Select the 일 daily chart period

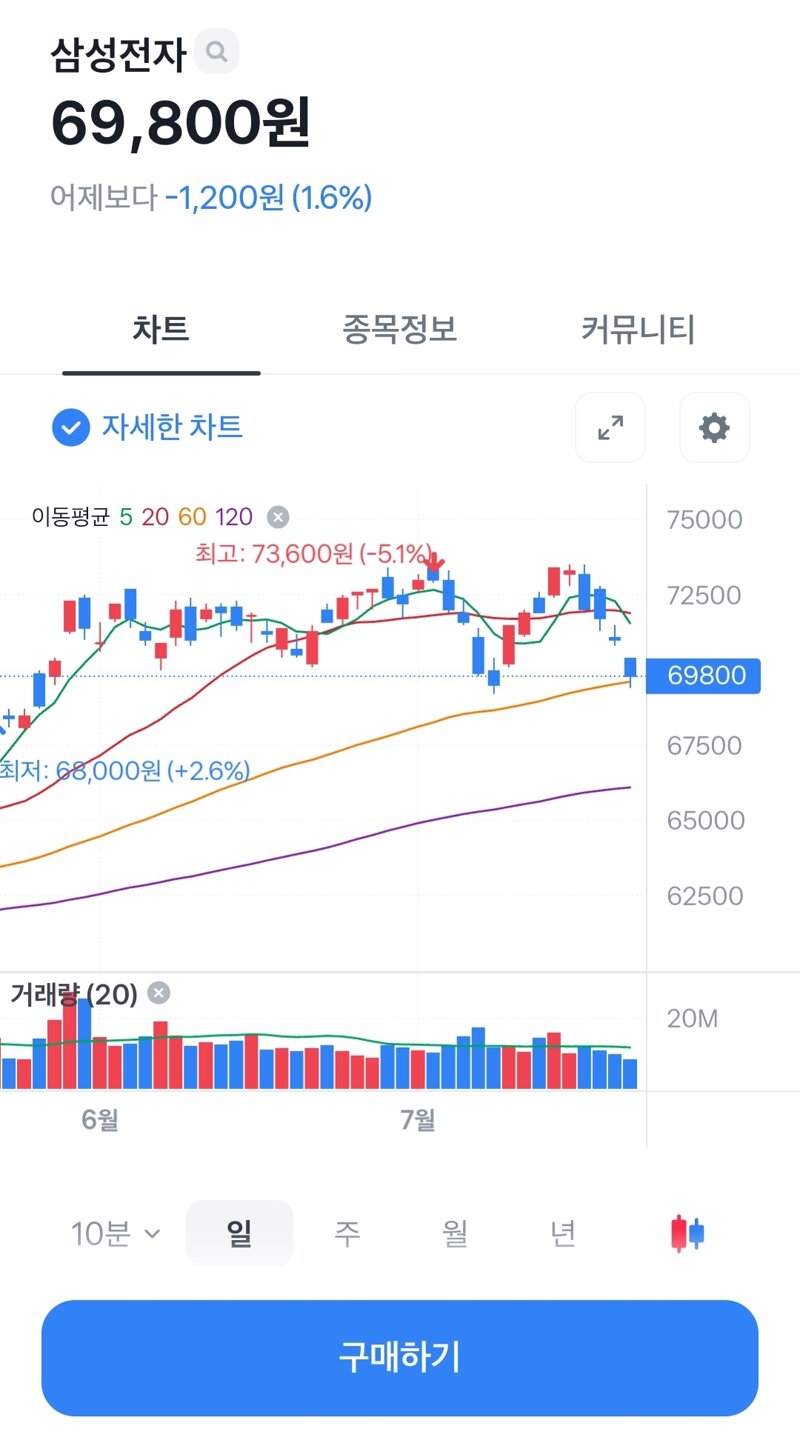pos(240,1234)
